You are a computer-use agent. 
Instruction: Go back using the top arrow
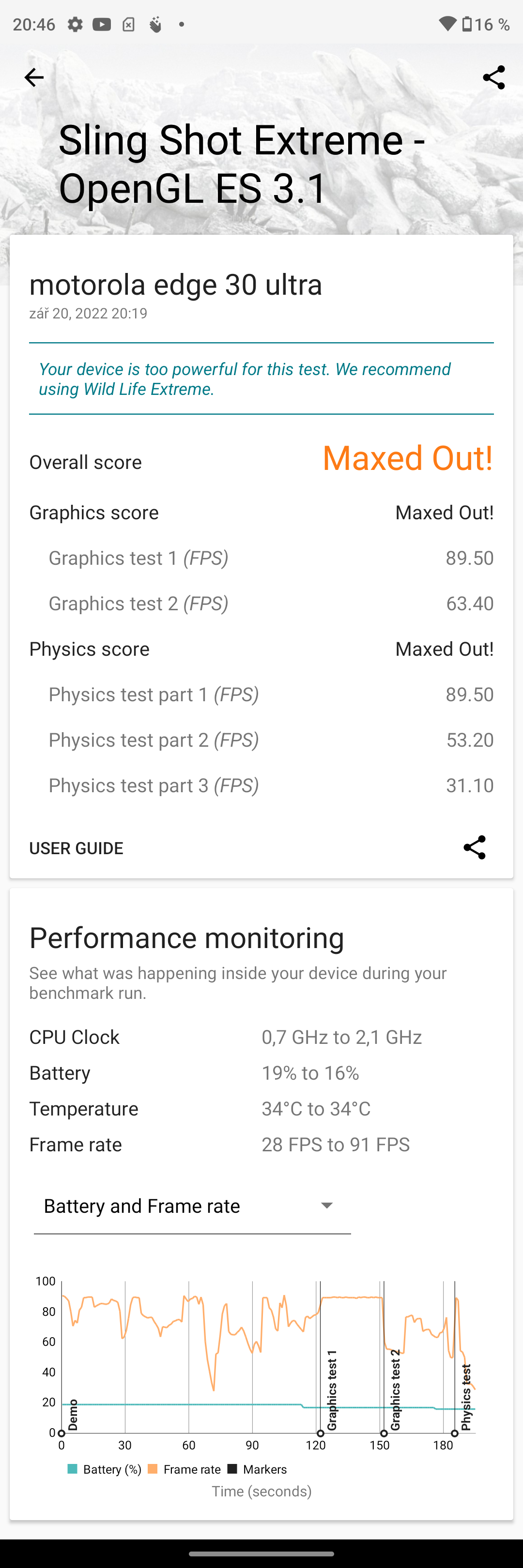pyautogui.click(x=34, y=77)
